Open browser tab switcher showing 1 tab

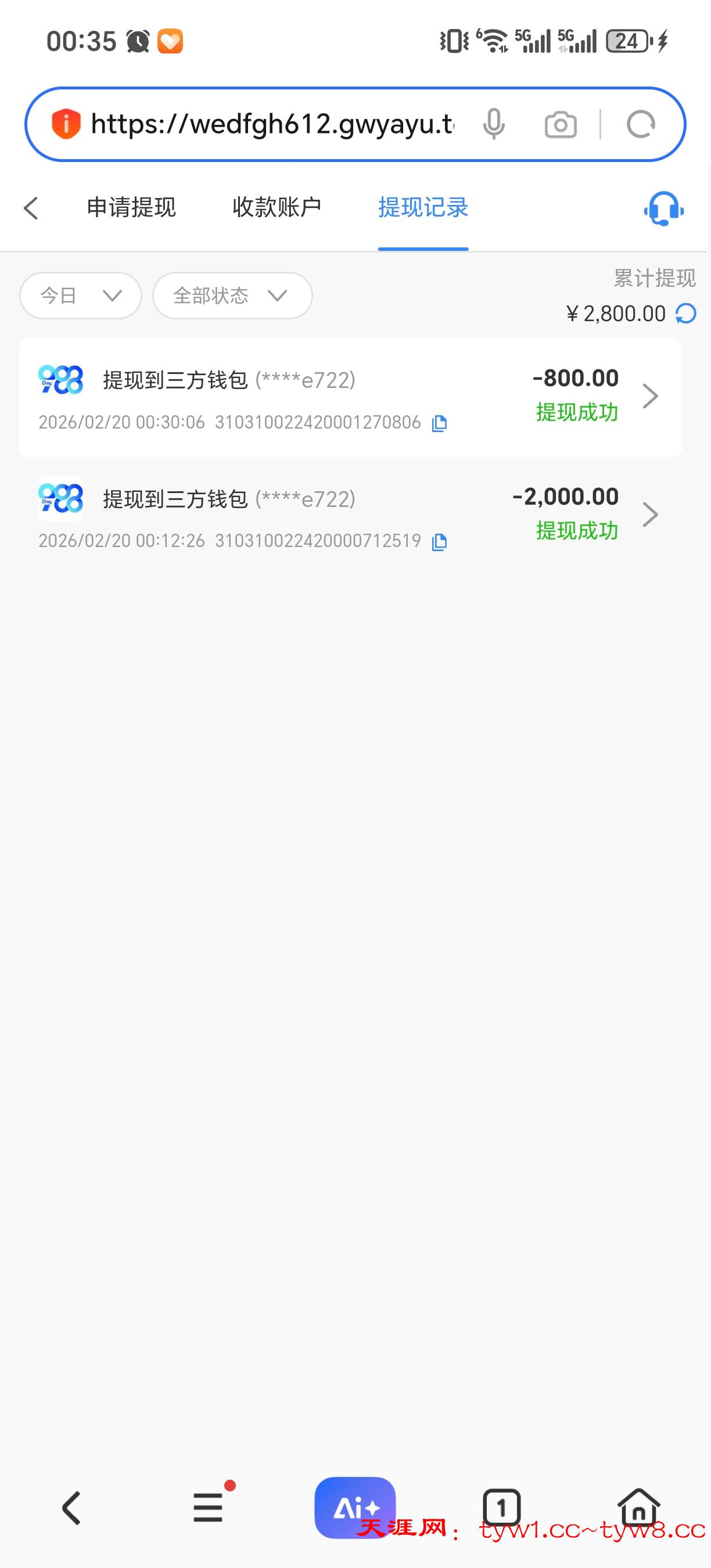(x=502, y=1506)
